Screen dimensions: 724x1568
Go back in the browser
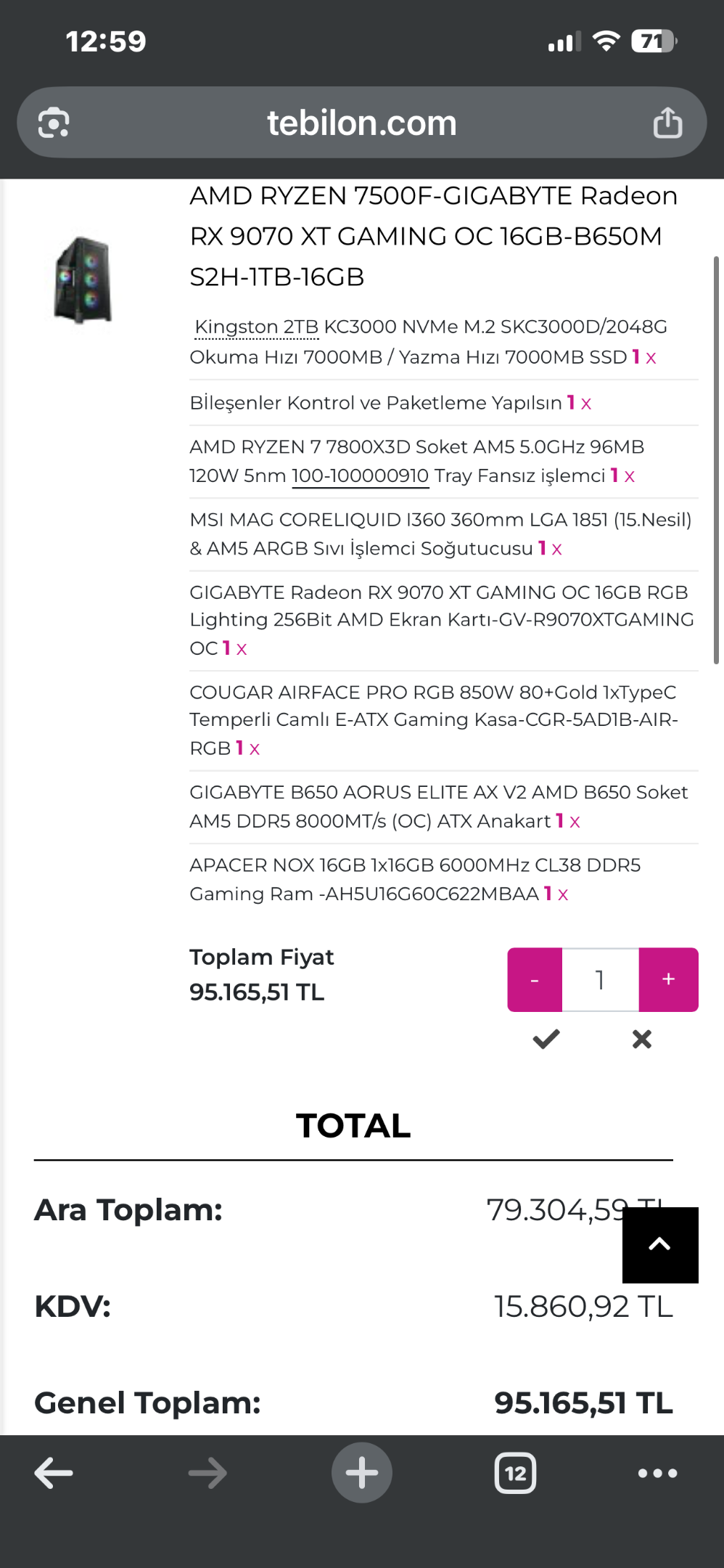[54, 1473]
